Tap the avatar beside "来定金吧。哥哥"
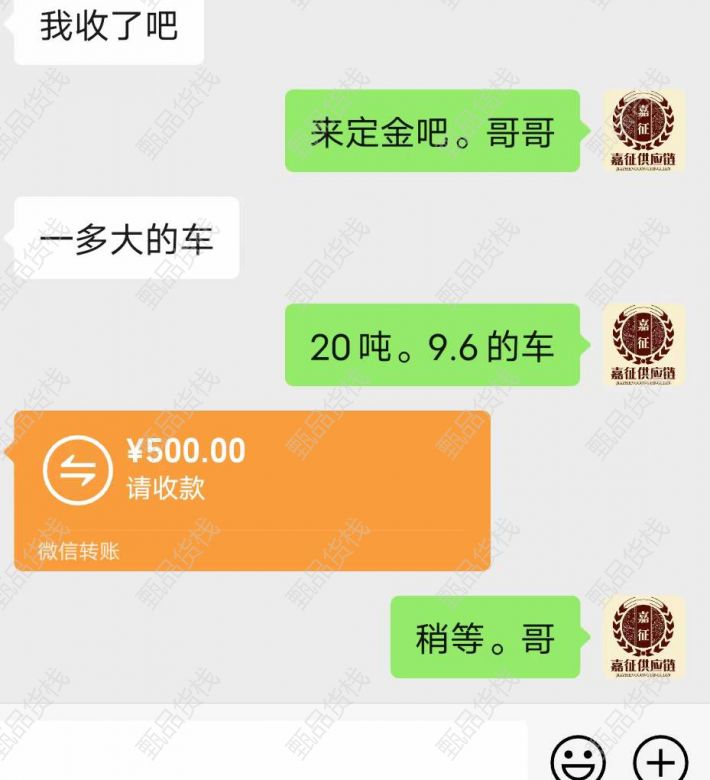The image size is (710, 780). point(643,131)
